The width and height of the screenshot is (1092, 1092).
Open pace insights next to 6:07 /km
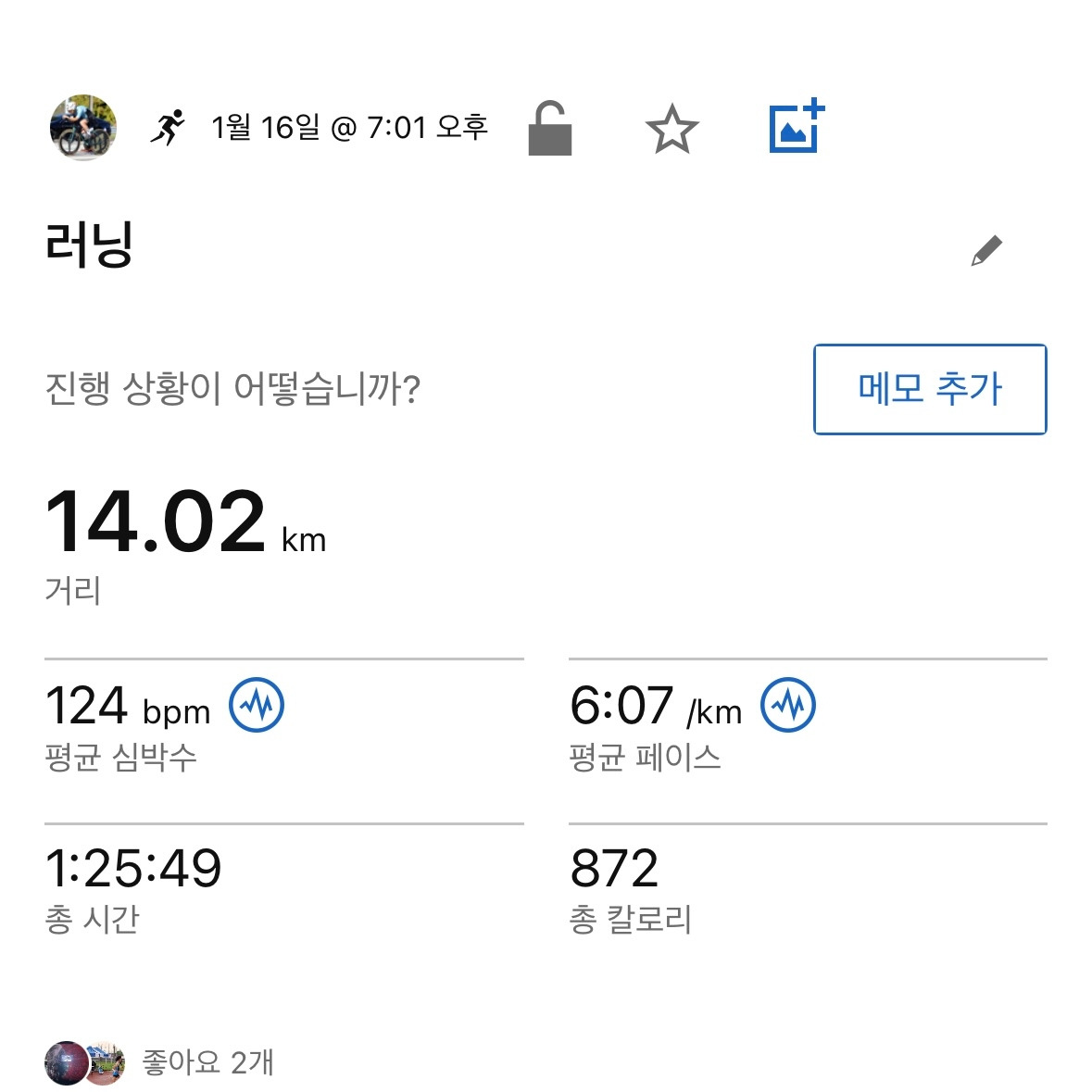click(788, 705)
